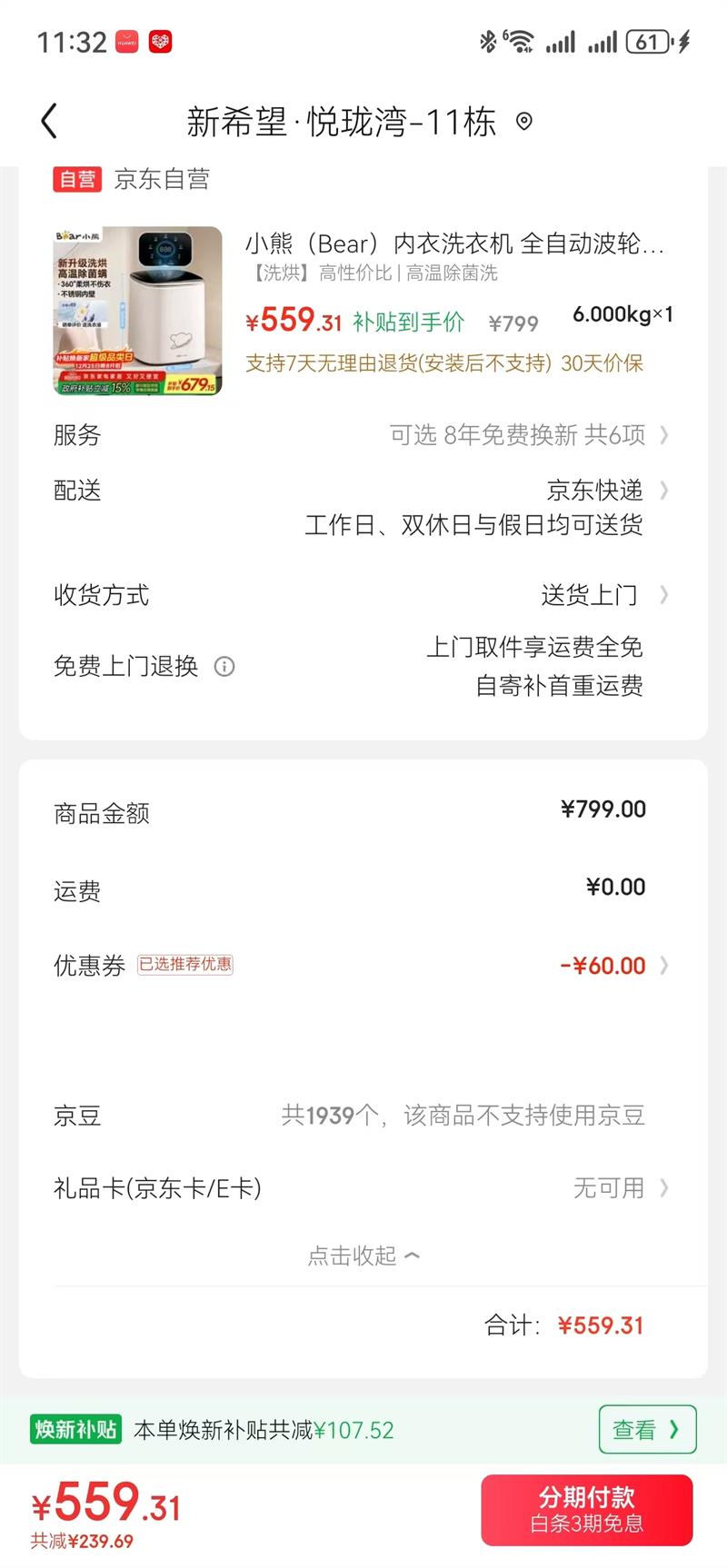The width and height of the screenshot is (727, 1568).
Task: Open the 小熊 washing machine product image
Action: (137, 311)
